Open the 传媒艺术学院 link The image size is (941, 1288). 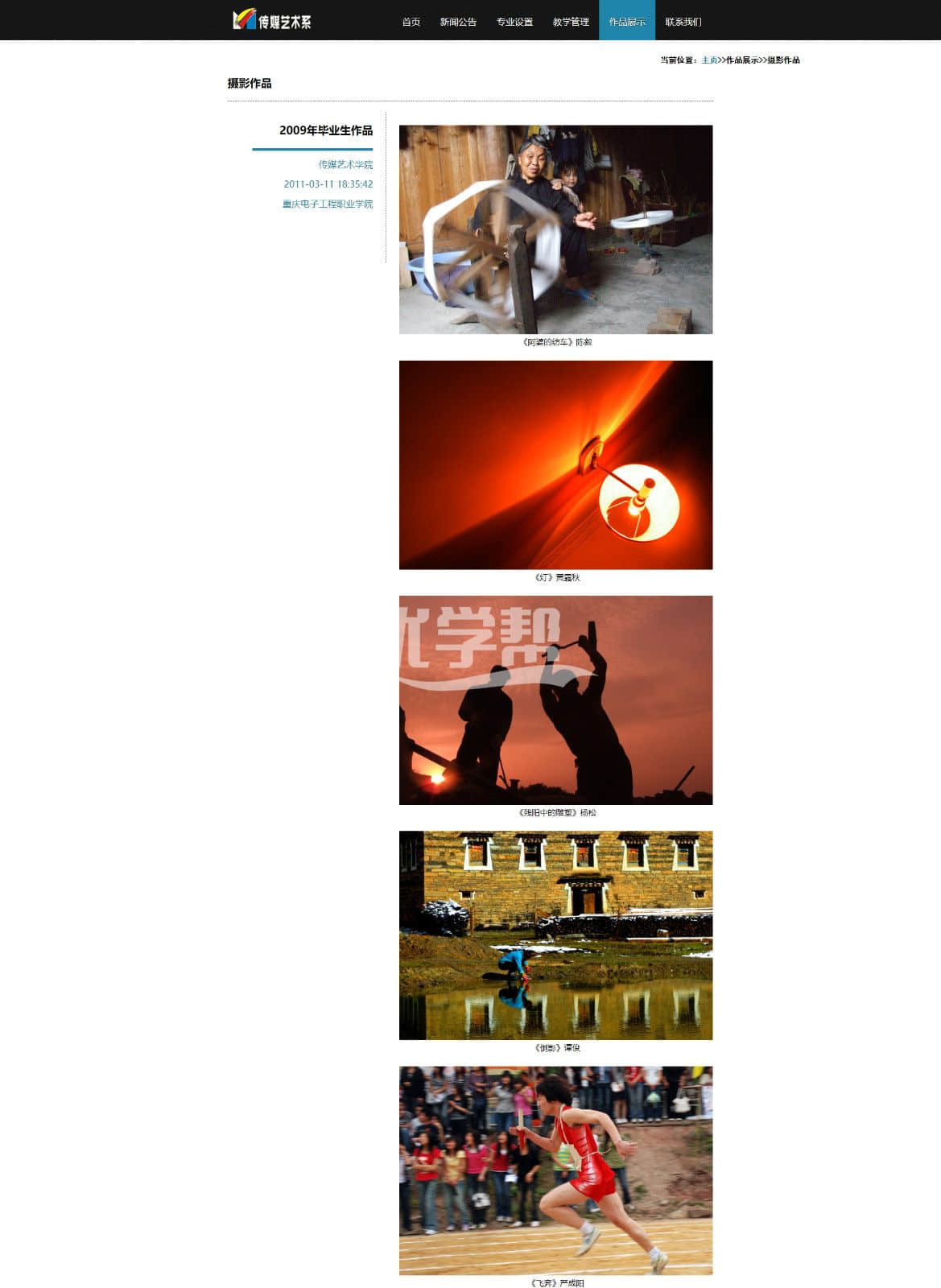click(345, 165)
